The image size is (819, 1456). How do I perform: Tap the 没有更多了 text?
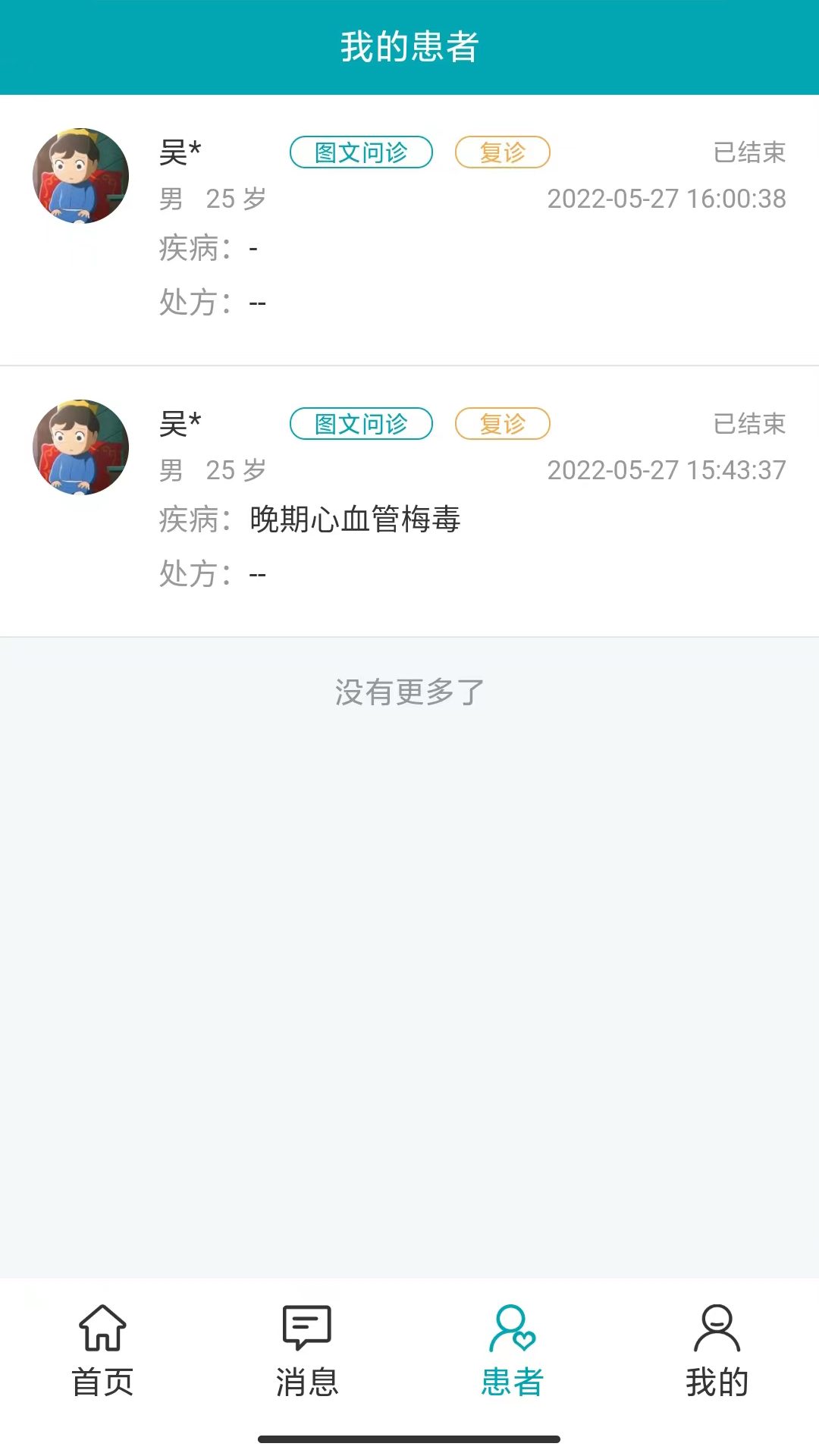(x=409, y=691)
